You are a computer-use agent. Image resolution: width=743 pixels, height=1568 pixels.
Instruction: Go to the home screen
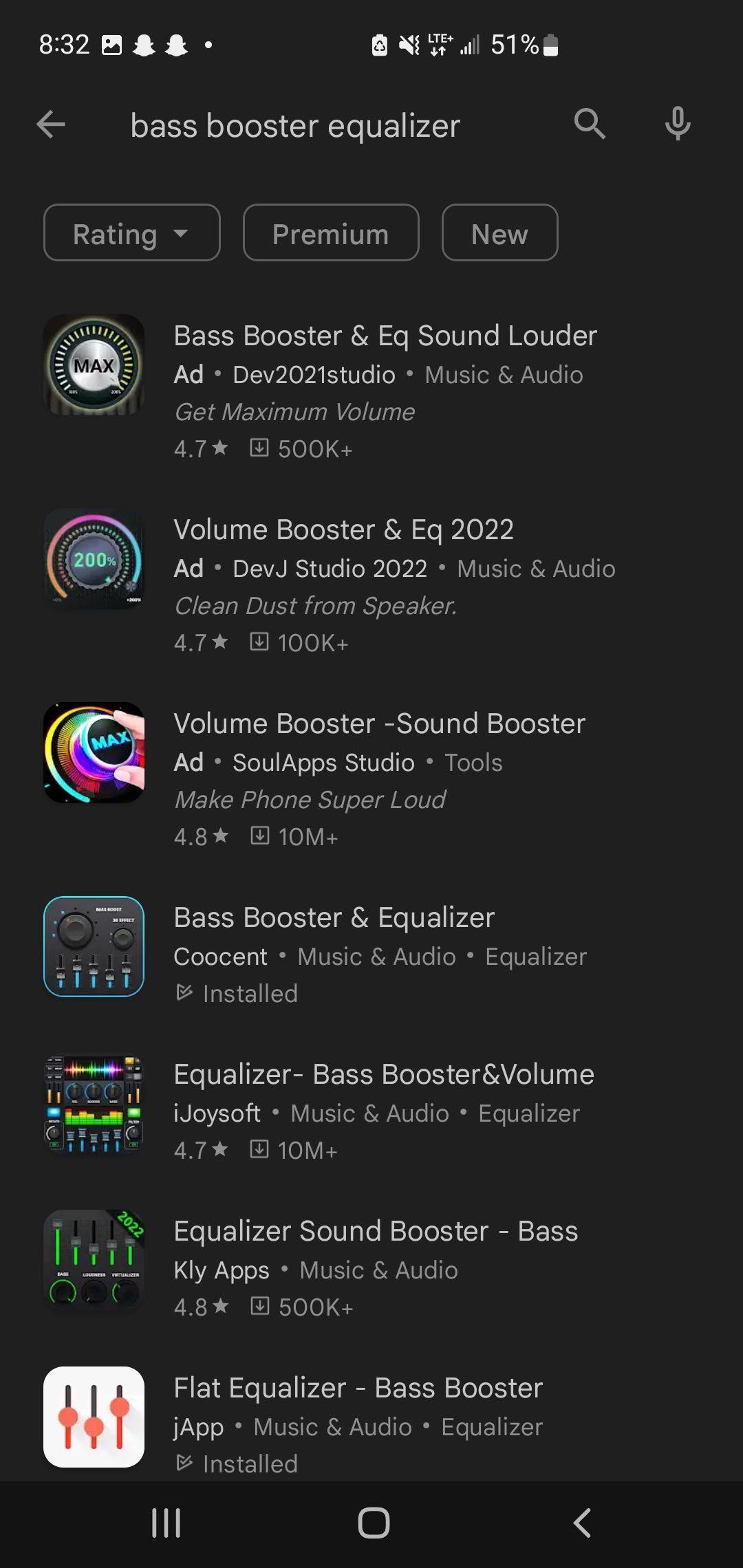[x=374, y=1523]
